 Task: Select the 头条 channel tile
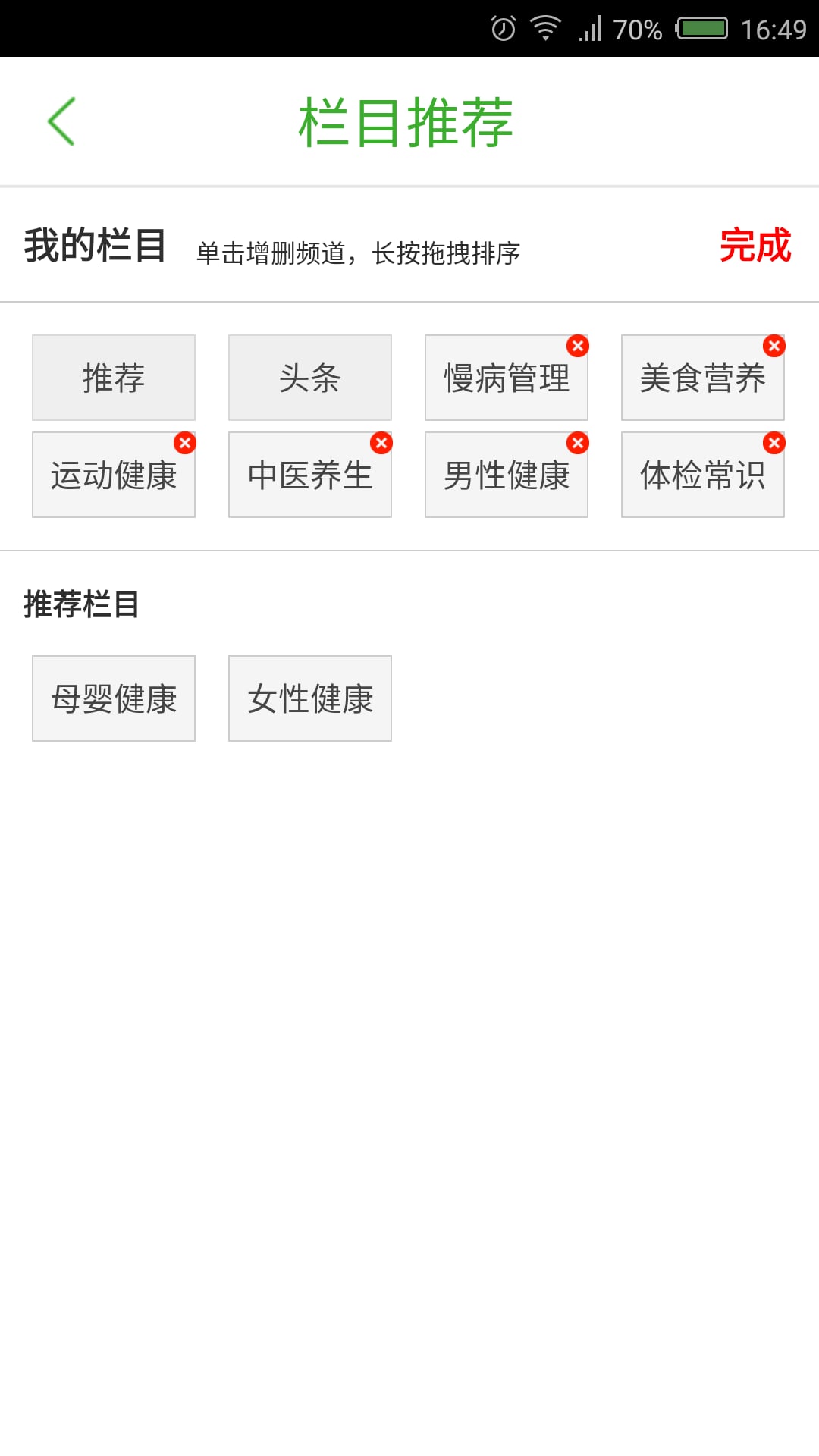coord(309,377)
